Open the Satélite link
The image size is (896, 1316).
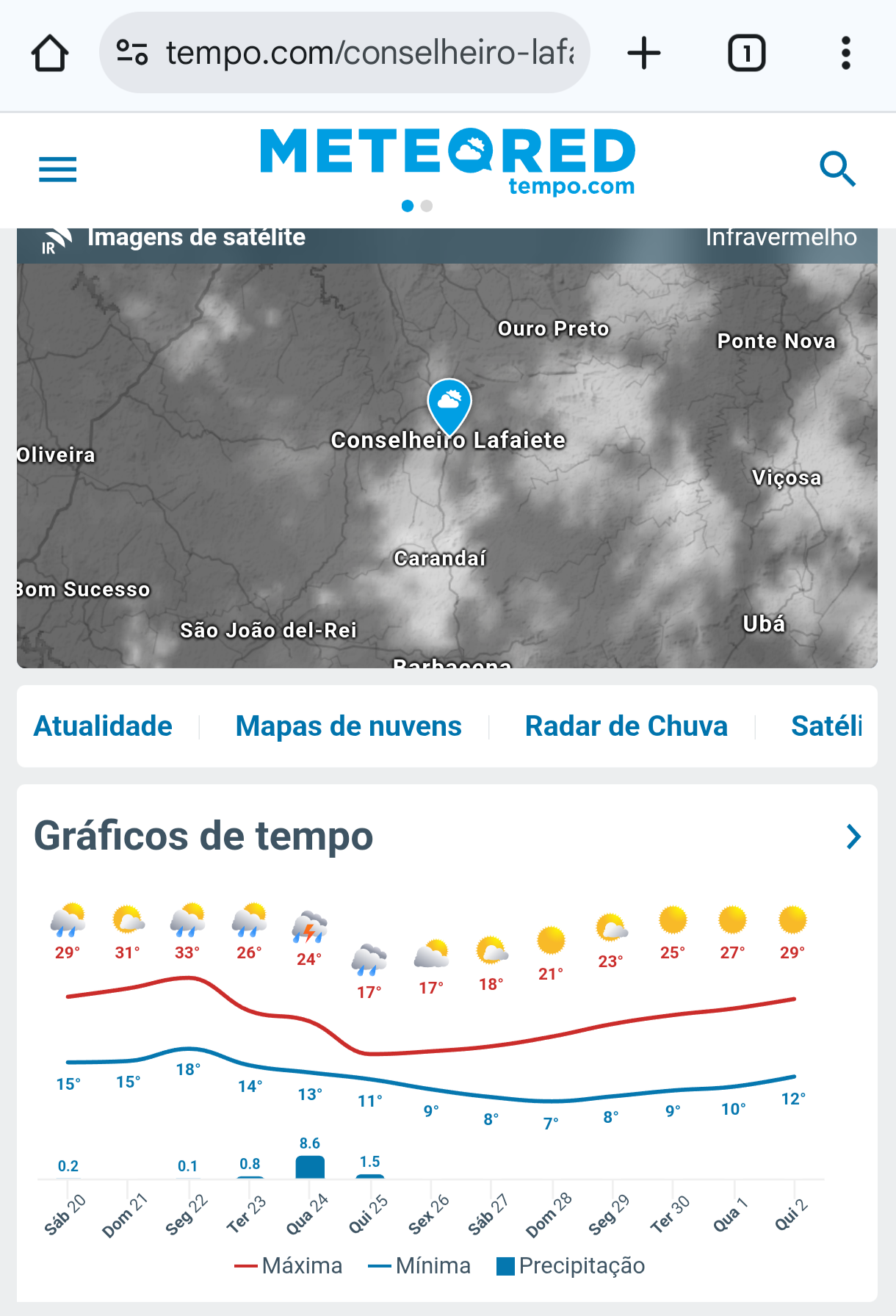pos(826,726)
